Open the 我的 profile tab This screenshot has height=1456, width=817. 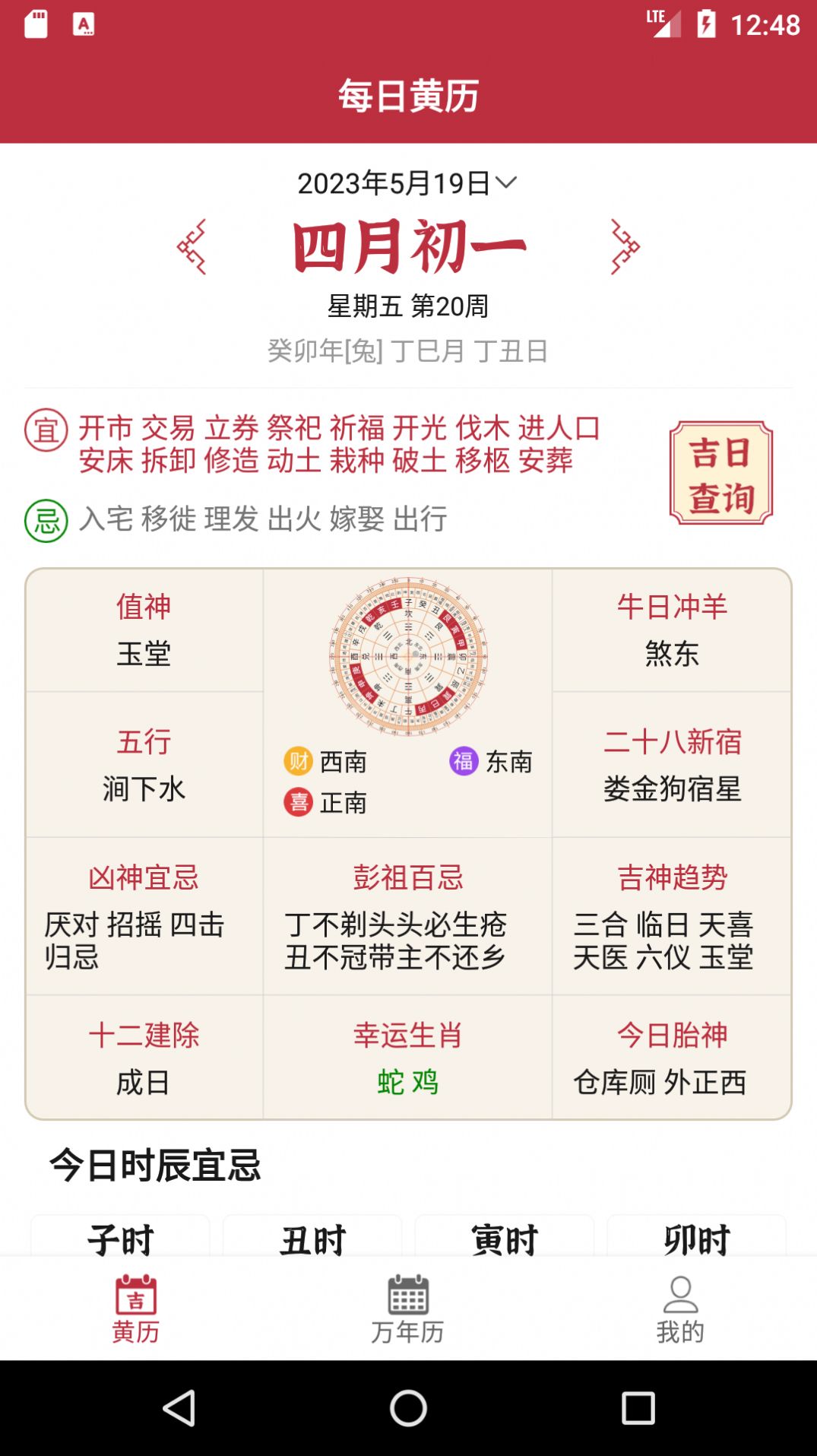point(679,1309)
